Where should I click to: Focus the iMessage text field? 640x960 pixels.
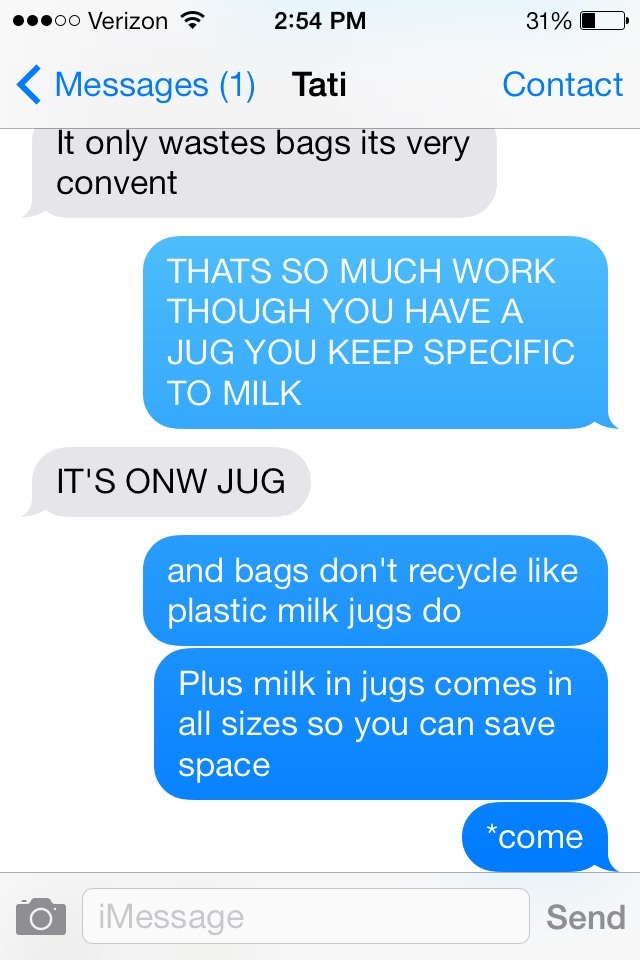point(305,916)
